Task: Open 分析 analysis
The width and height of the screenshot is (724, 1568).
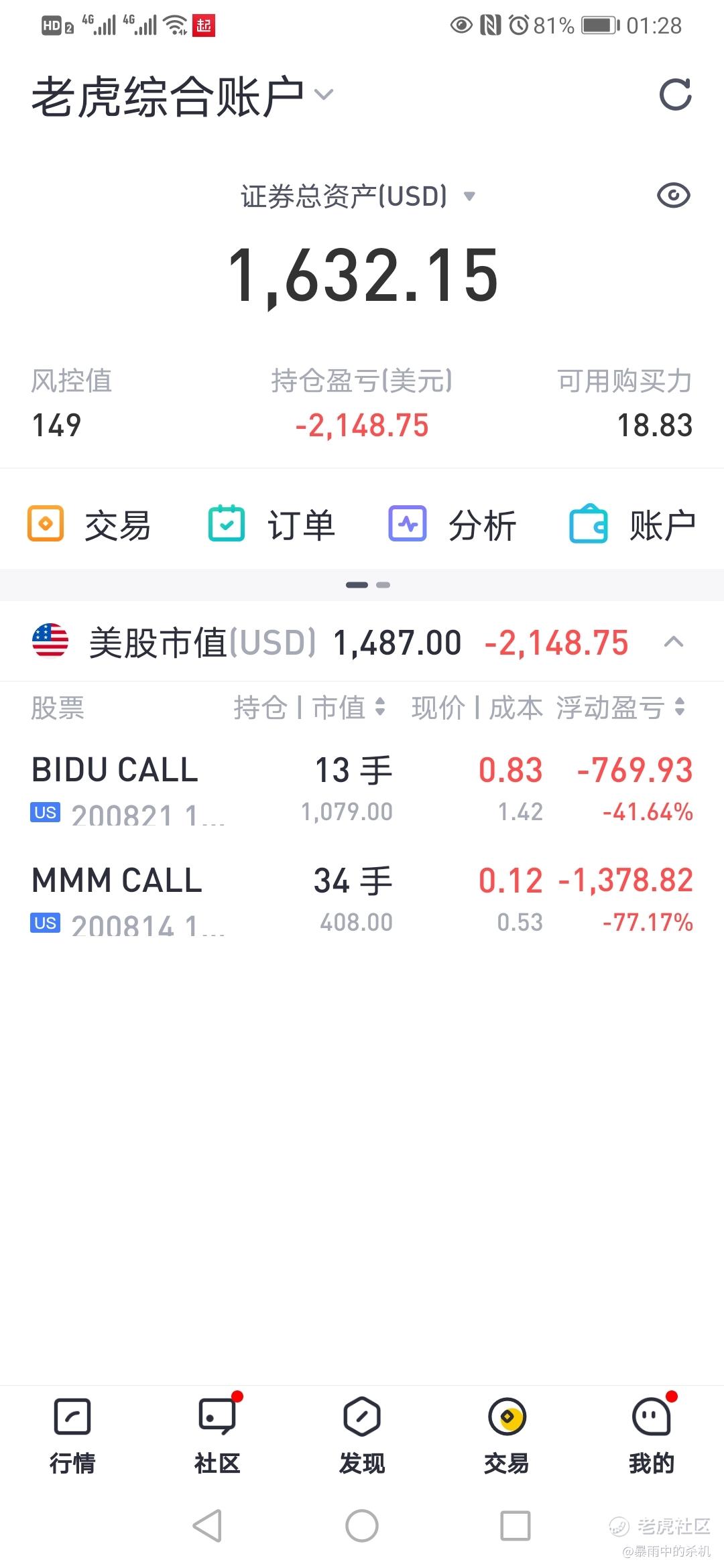Action: (452, 524)
